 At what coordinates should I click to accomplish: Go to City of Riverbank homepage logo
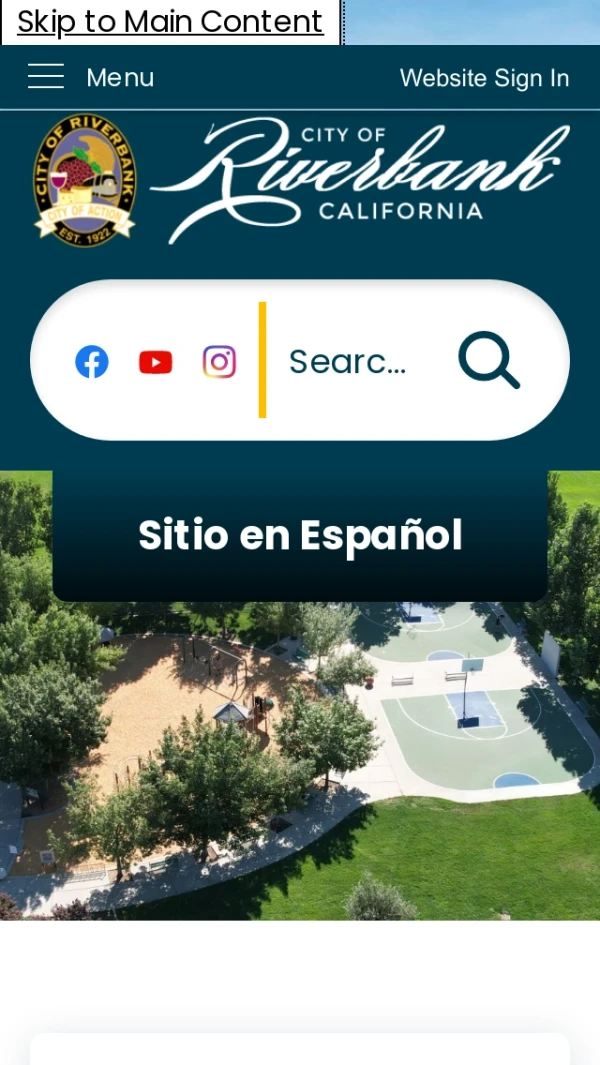[x=300, y=180]
